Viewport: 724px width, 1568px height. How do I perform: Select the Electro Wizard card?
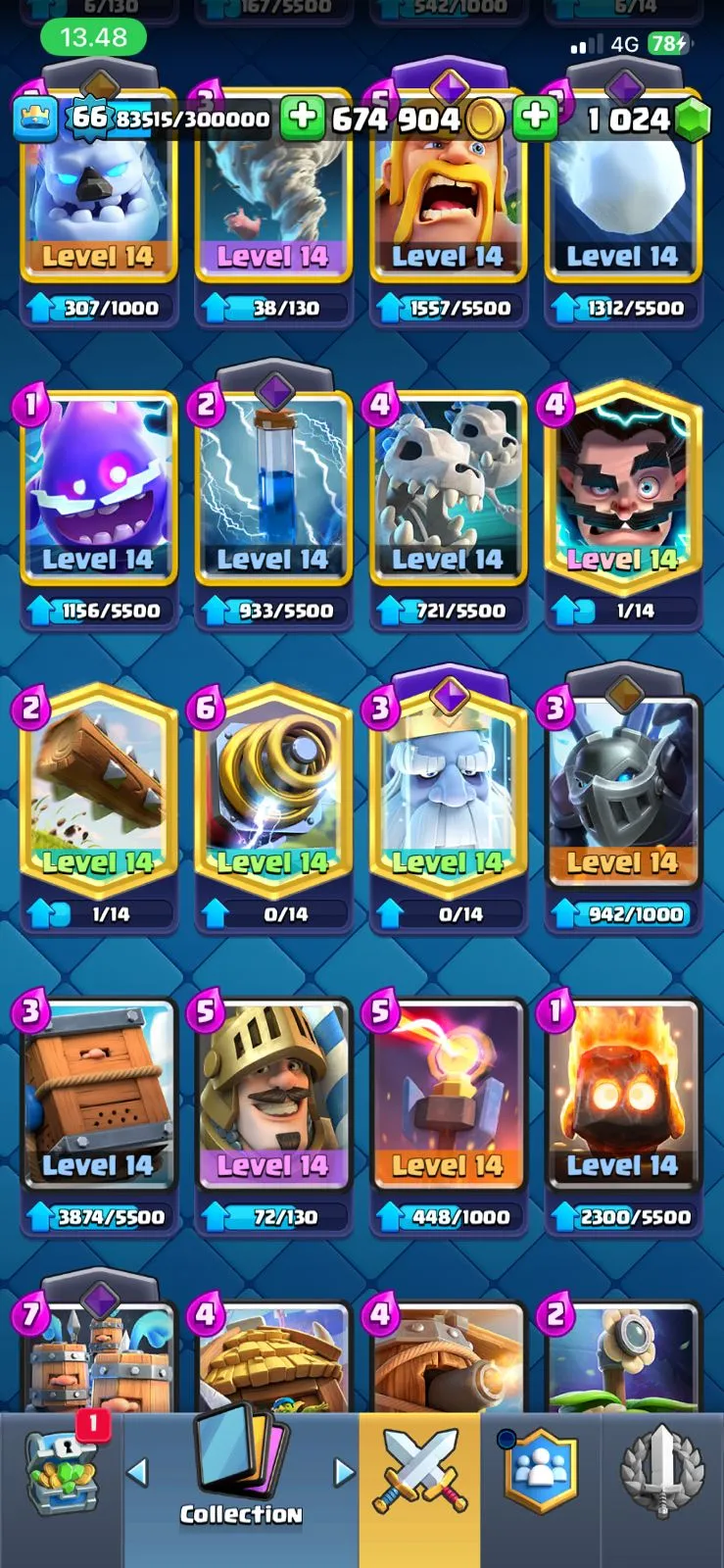[623, 490]
